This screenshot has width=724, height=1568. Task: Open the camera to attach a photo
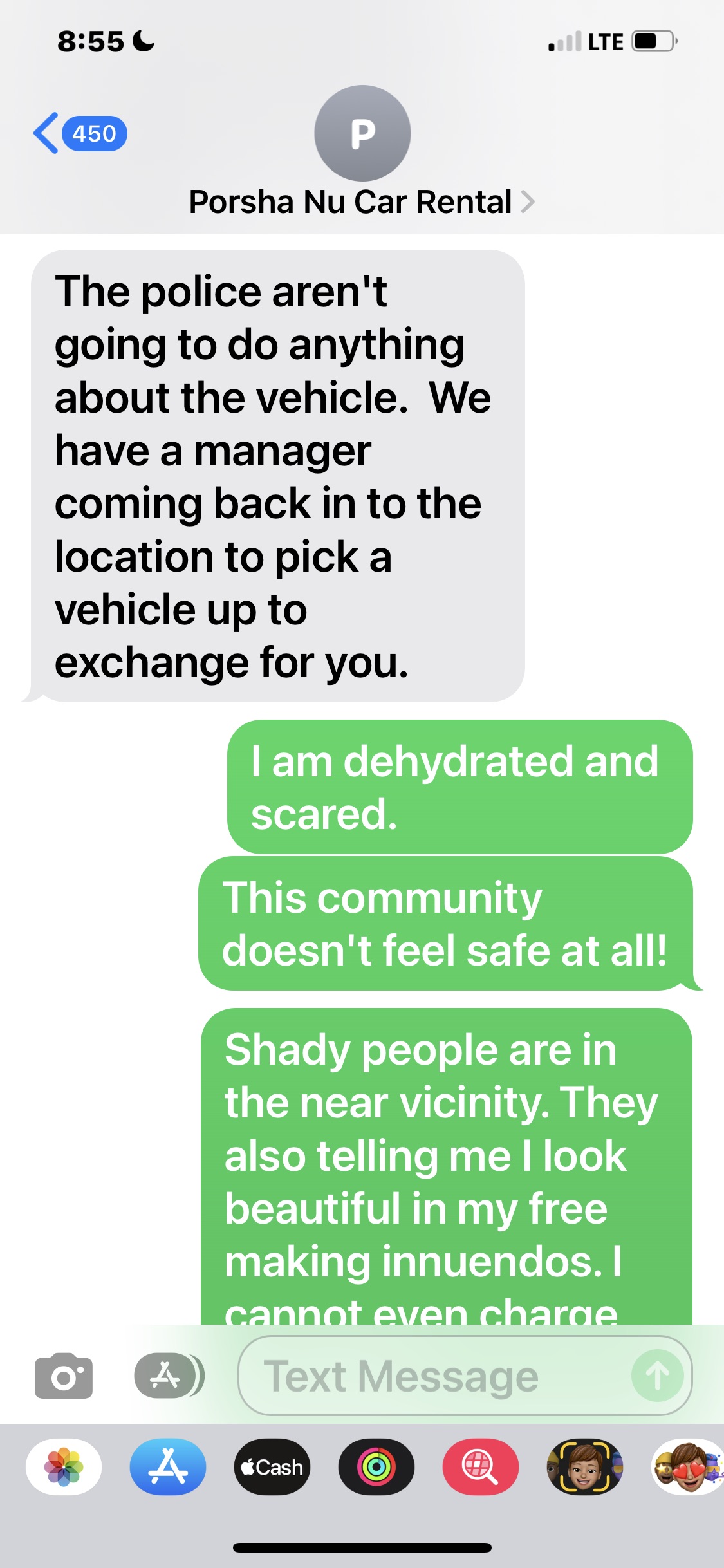point(63,1376)
